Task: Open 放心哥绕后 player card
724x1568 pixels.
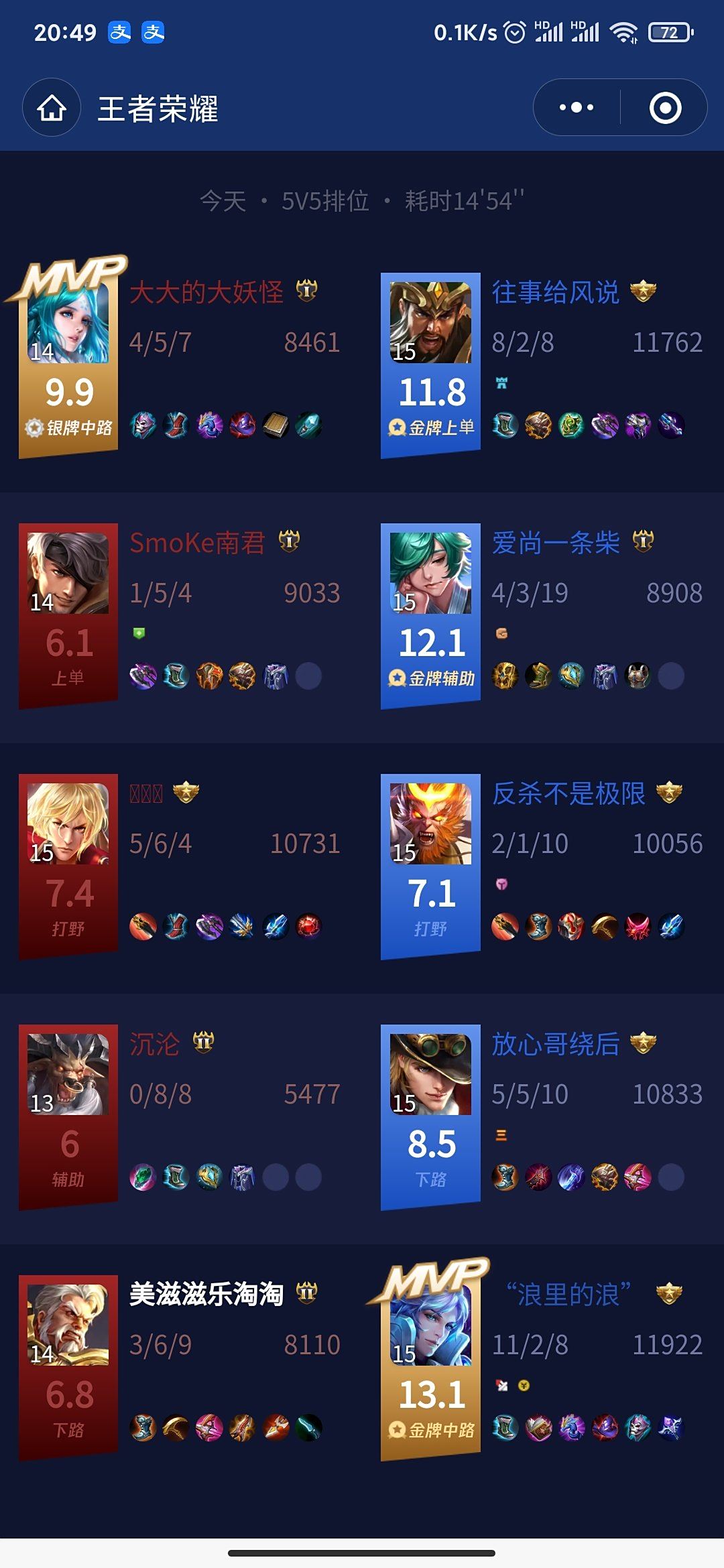Action: coord(555,1045)
